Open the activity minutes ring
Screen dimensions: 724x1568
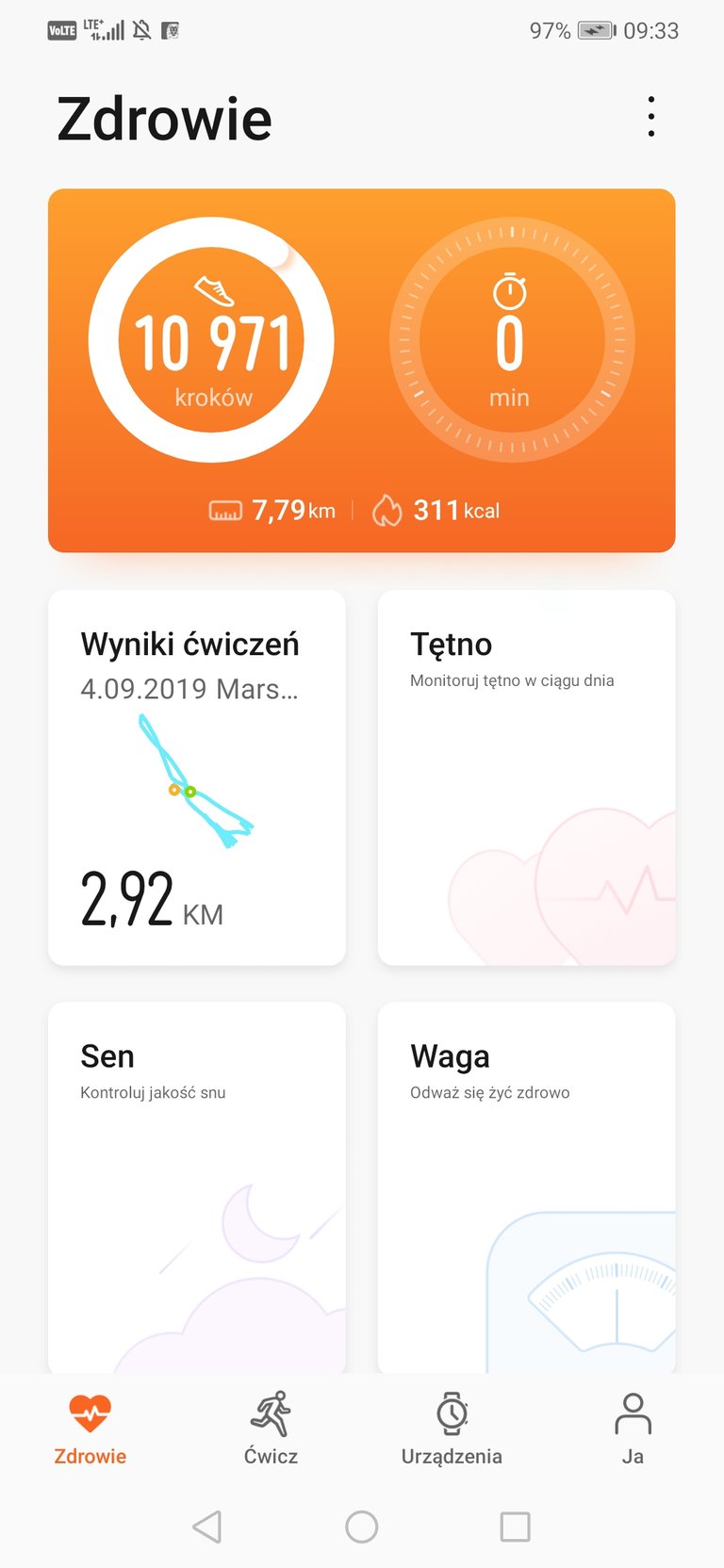511,340
